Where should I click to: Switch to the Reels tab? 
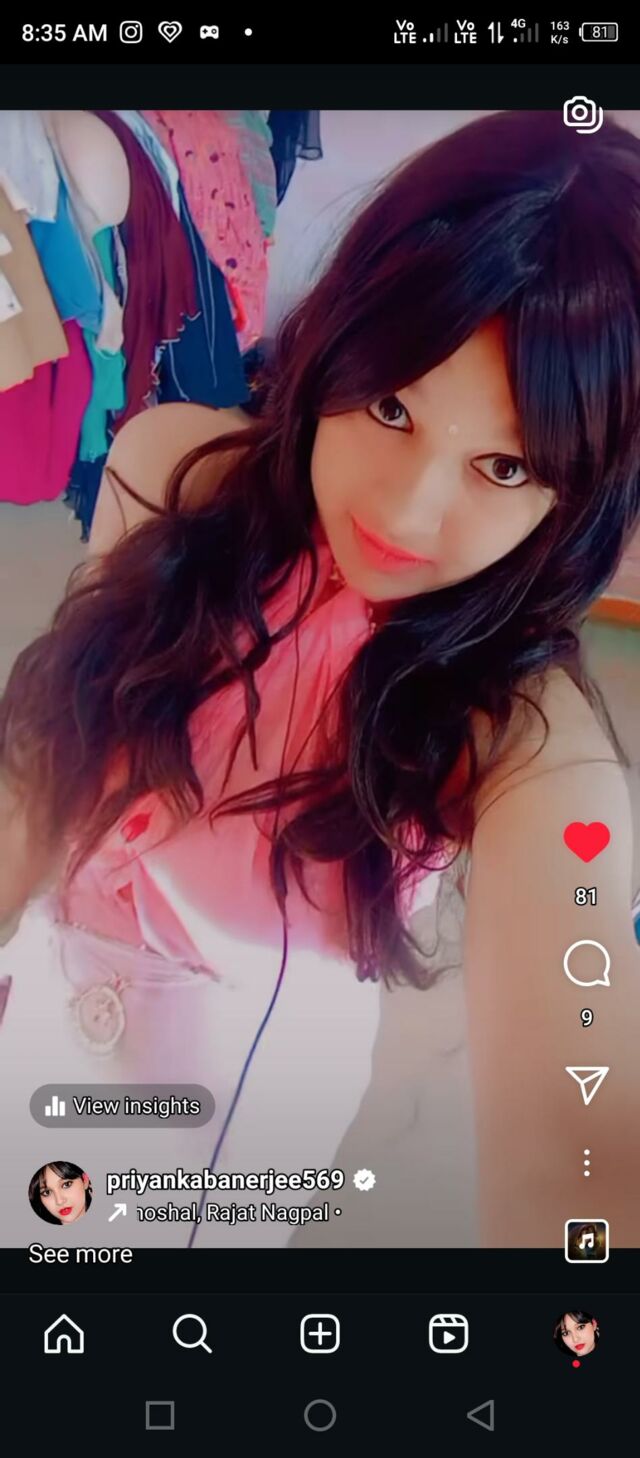tap(448, 1333)
